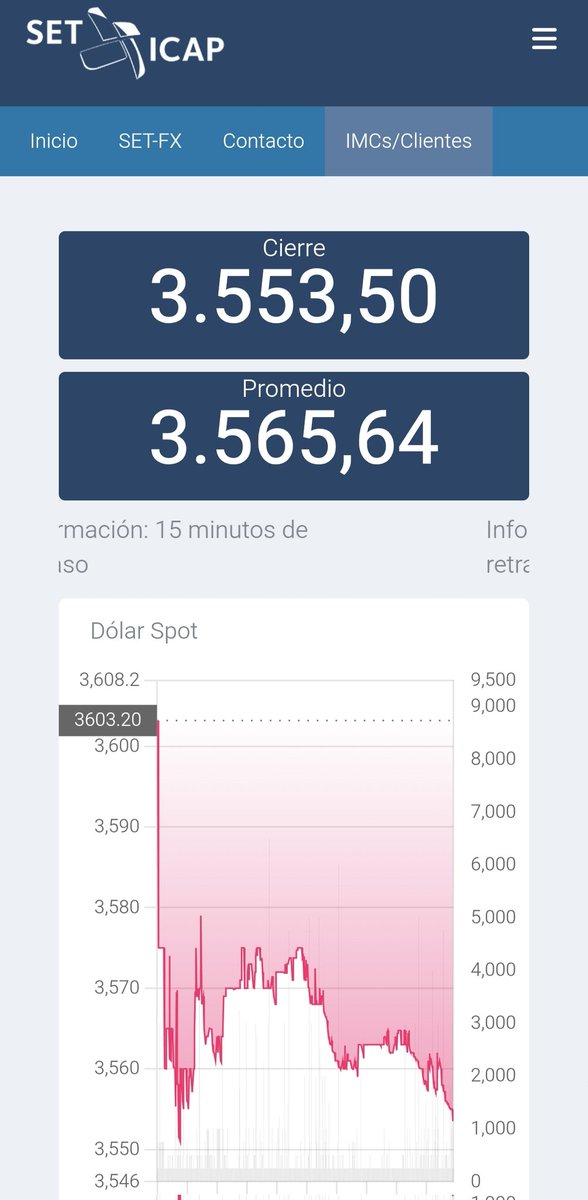Open the hamburger menu
The width and height of the screenshot is (588, 1200).
[544, 39]
